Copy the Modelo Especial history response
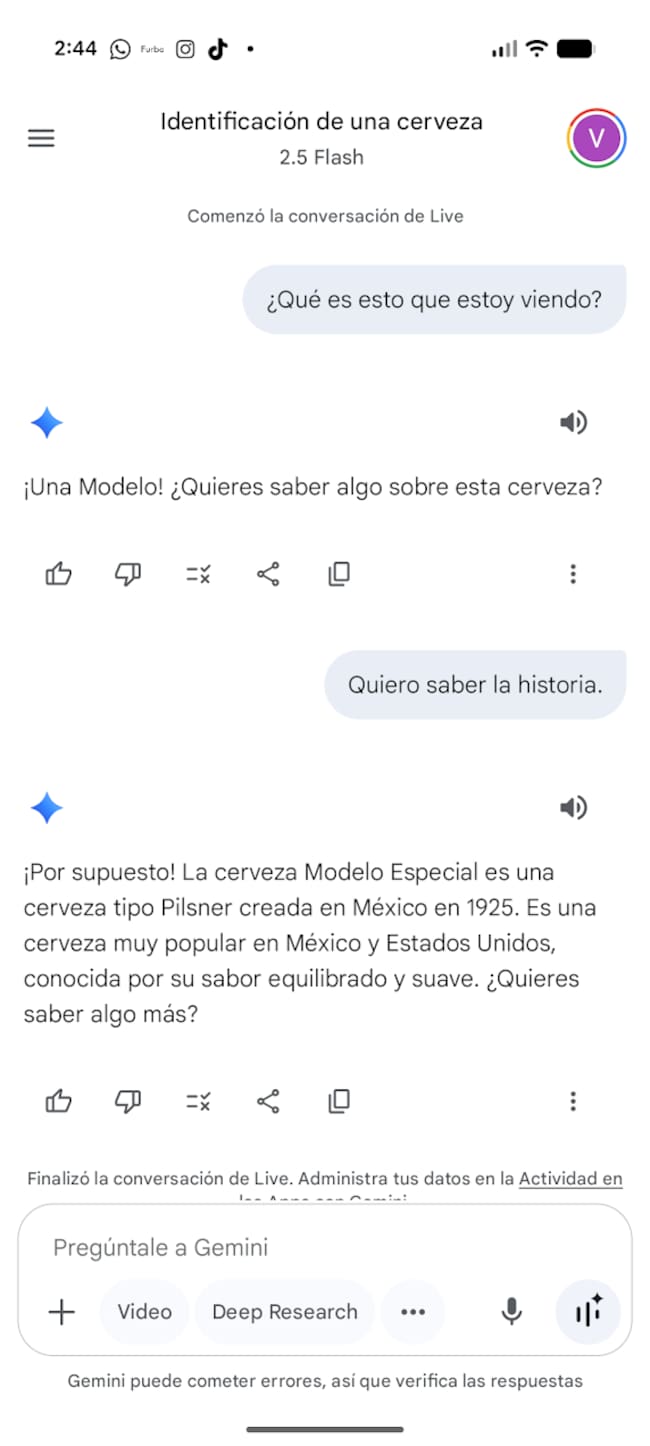The height and width of the screenshot is (1446, 650). click(339, 1102)
